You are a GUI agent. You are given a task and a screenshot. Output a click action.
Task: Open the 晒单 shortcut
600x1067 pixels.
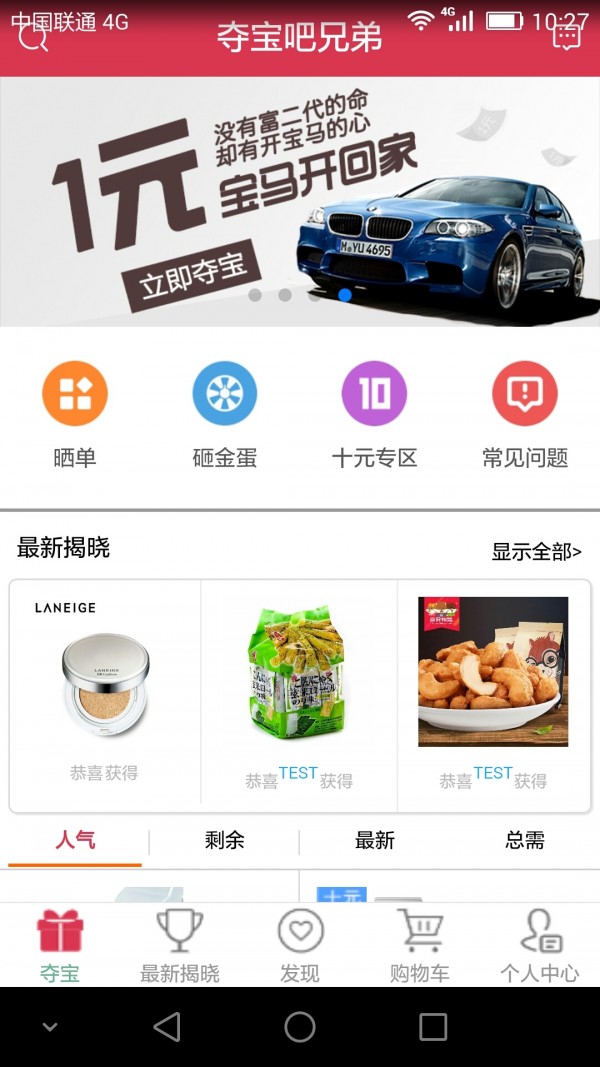(x=75, y=415)
